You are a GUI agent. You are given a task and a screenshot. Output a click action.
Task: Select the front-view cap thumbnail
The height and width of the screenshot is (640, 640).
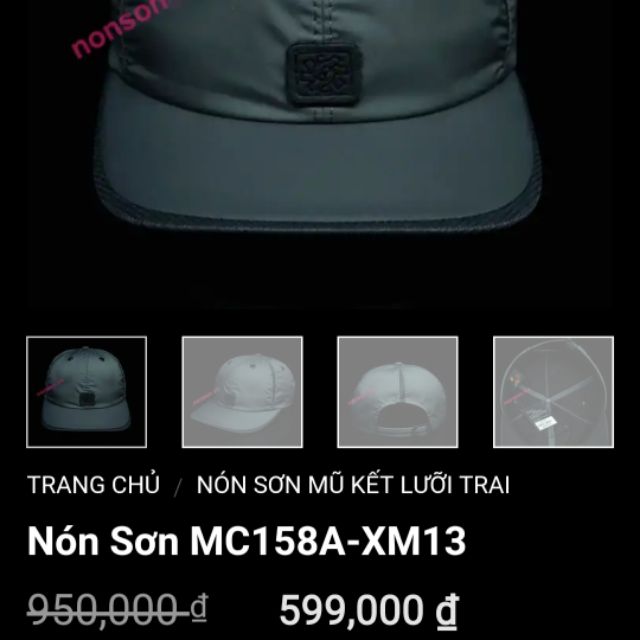tap(87, 391)
